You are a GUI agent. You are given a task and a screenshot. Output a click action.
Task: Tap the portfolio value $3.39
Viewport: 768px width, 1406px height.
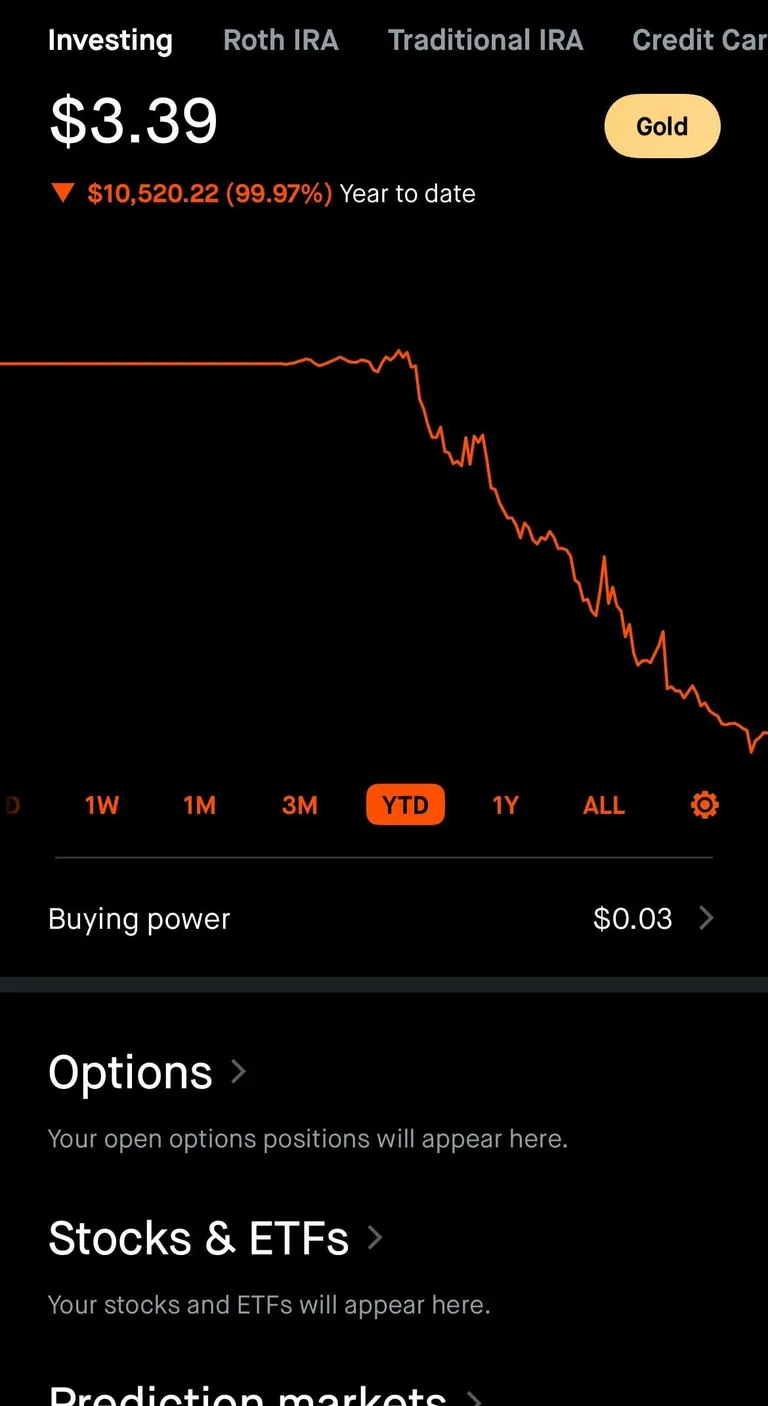(133, 122)
